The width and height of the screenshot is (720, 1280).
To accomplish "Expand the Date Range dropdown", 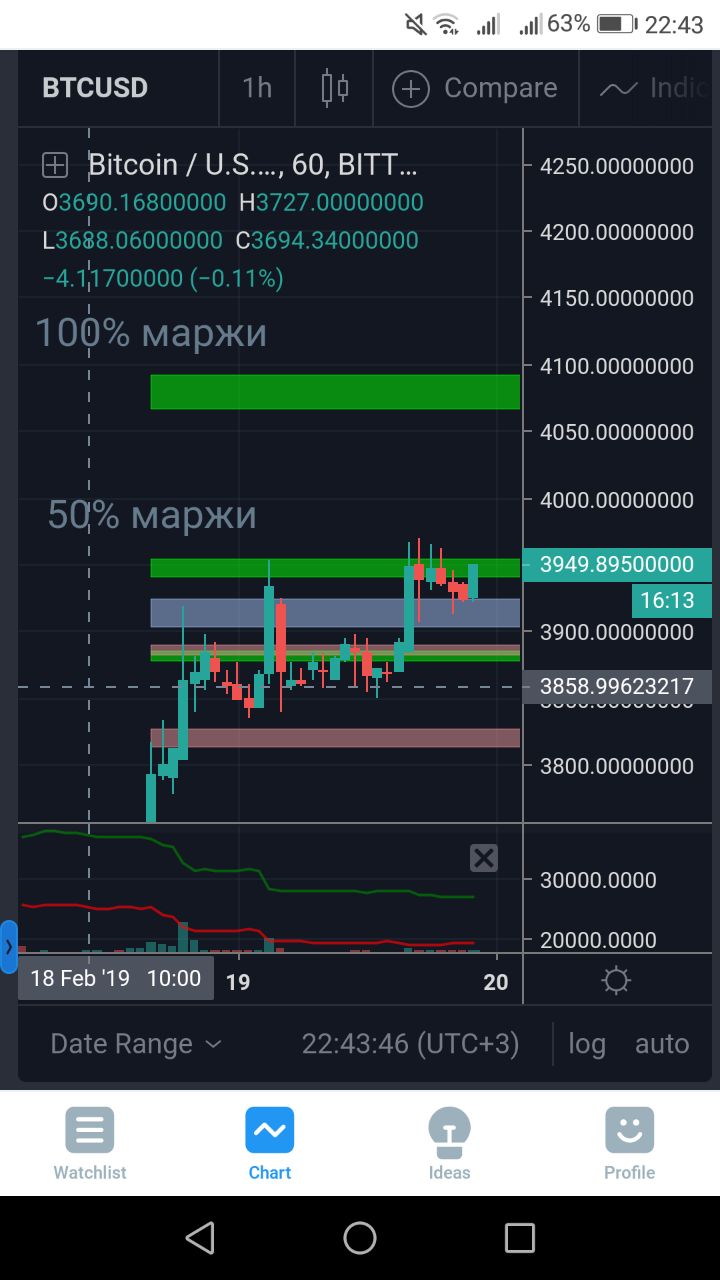I will click(136, 1044).
